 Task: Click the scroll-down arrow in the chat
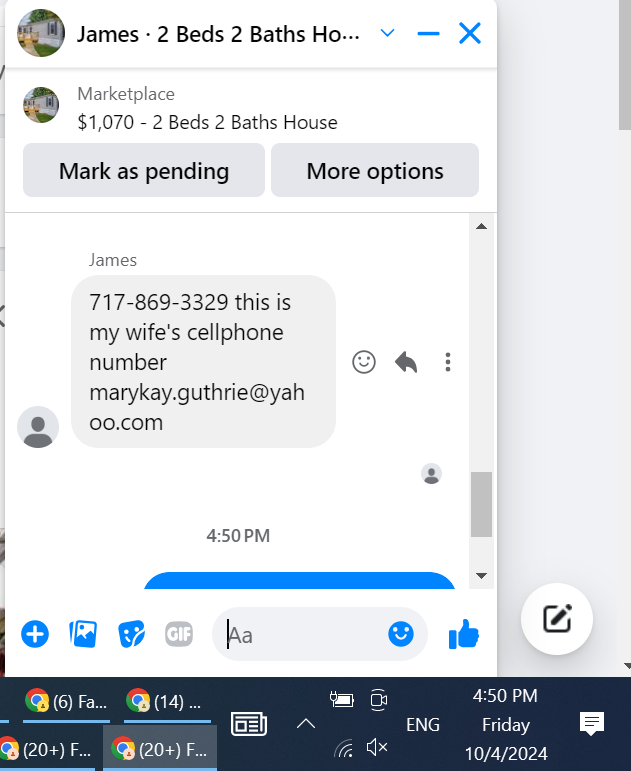(481, 576)
